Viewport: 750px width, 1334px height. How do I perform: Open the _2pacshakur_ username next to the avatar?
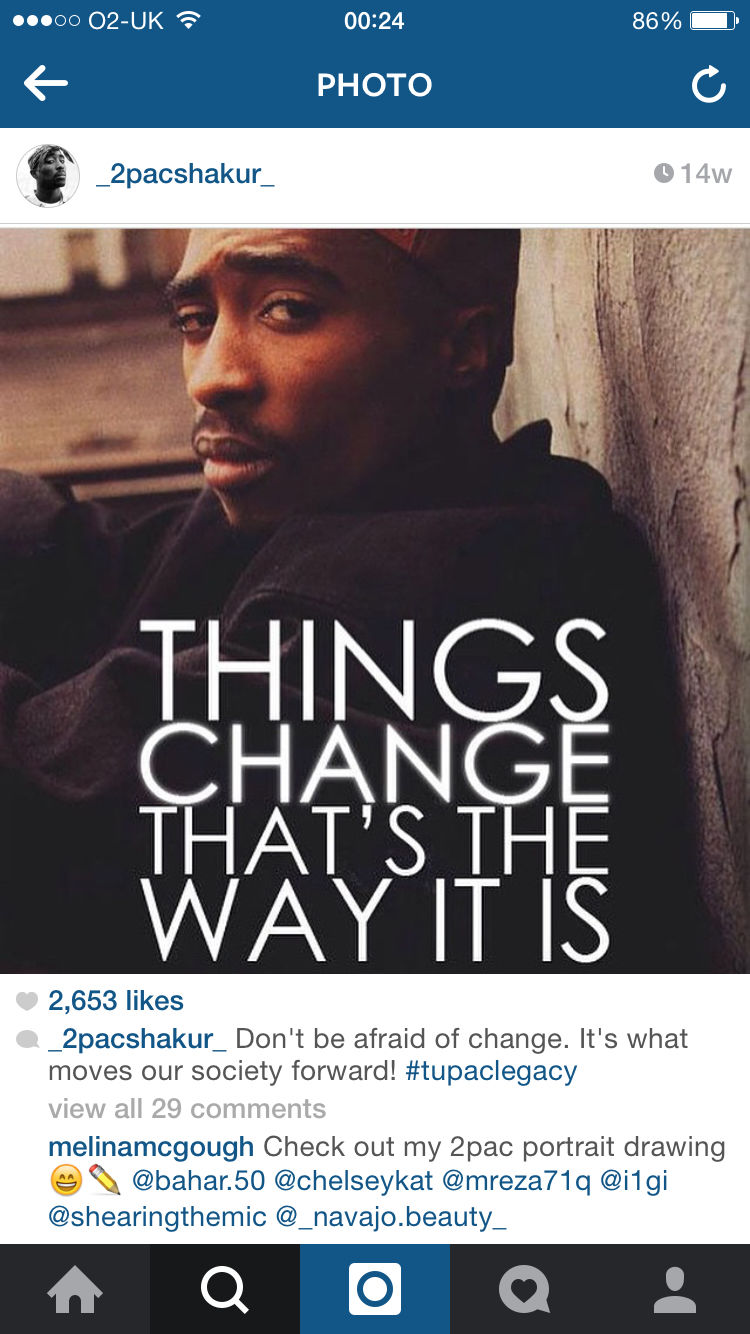[185, 174]
